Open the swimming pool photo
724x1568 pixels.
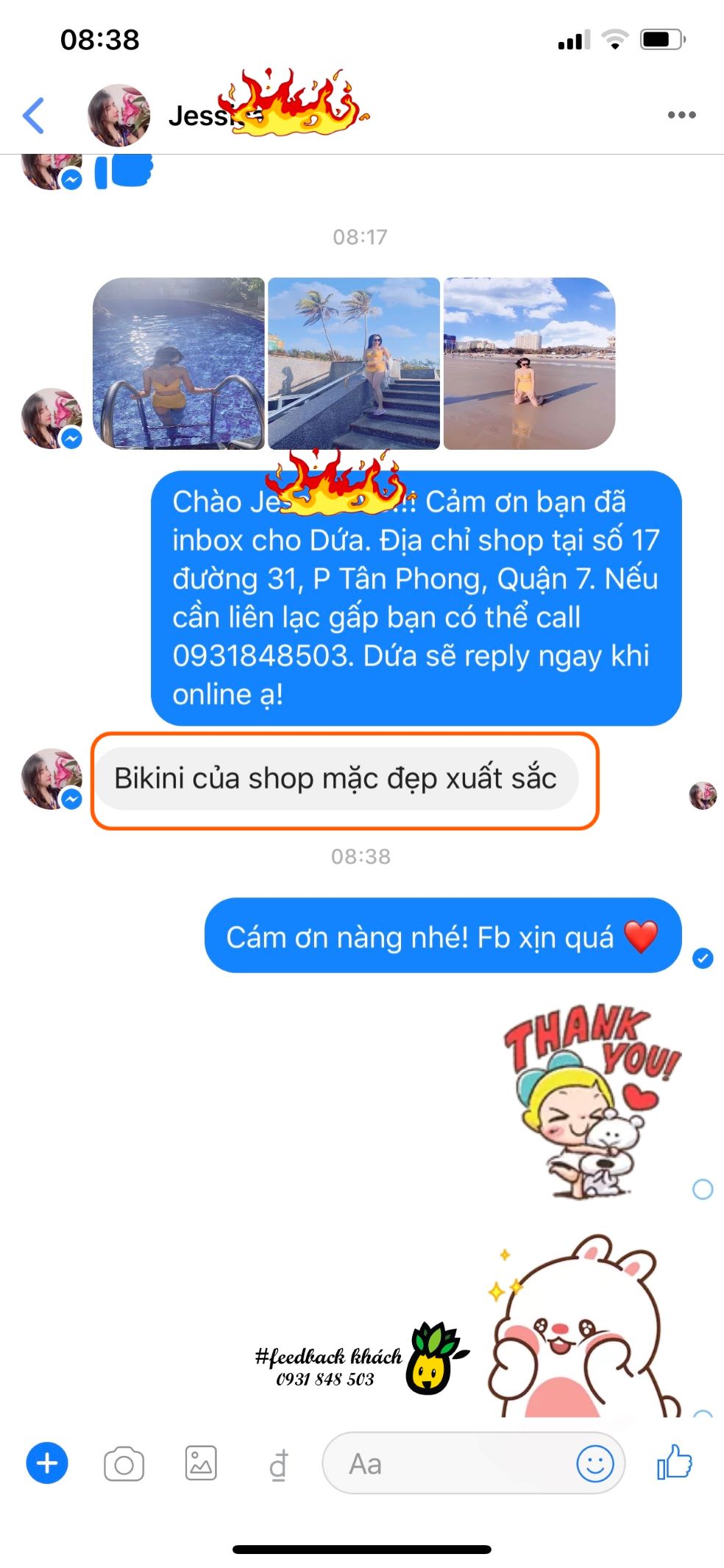[x=178, y=363]
